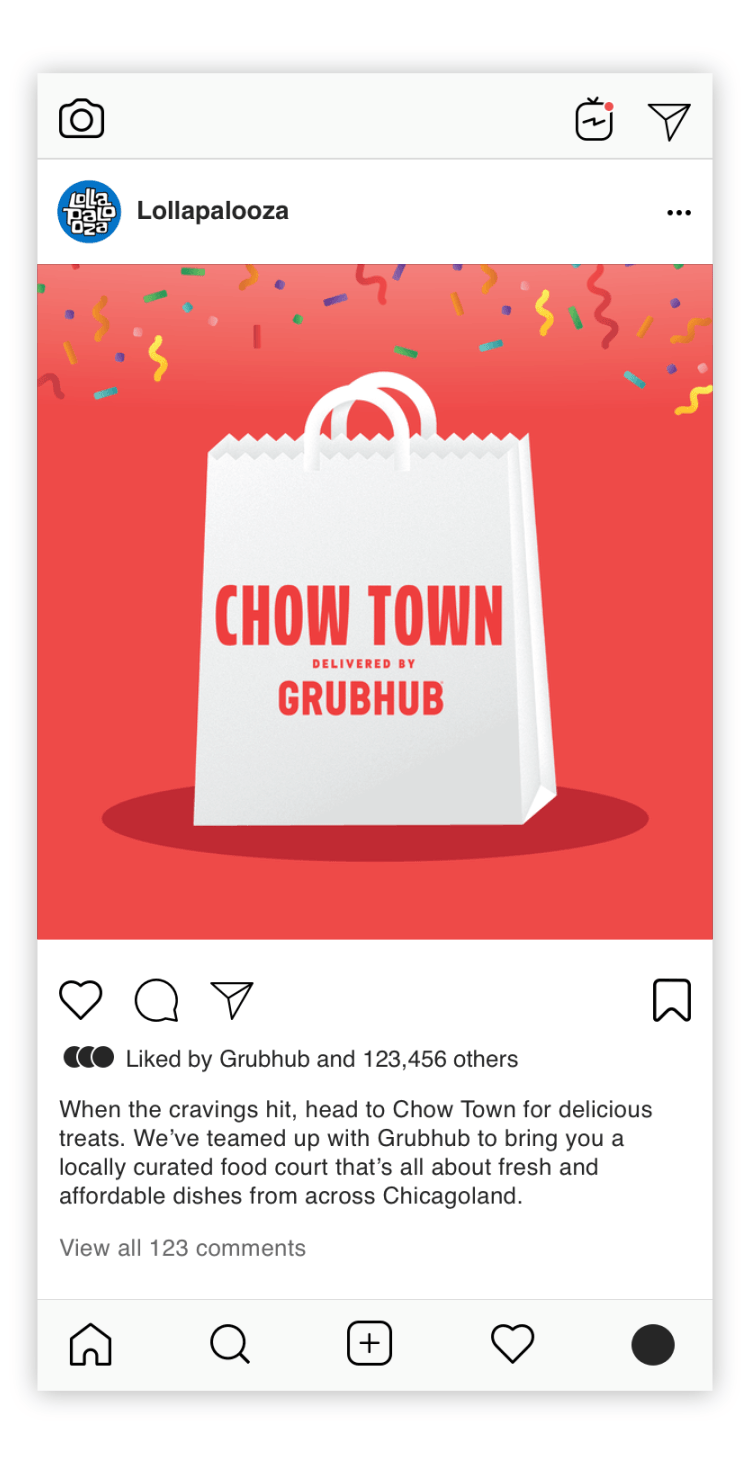750x1464 pixels.
Task: Open the Activity heart tab
Action: coord(512,1345)
